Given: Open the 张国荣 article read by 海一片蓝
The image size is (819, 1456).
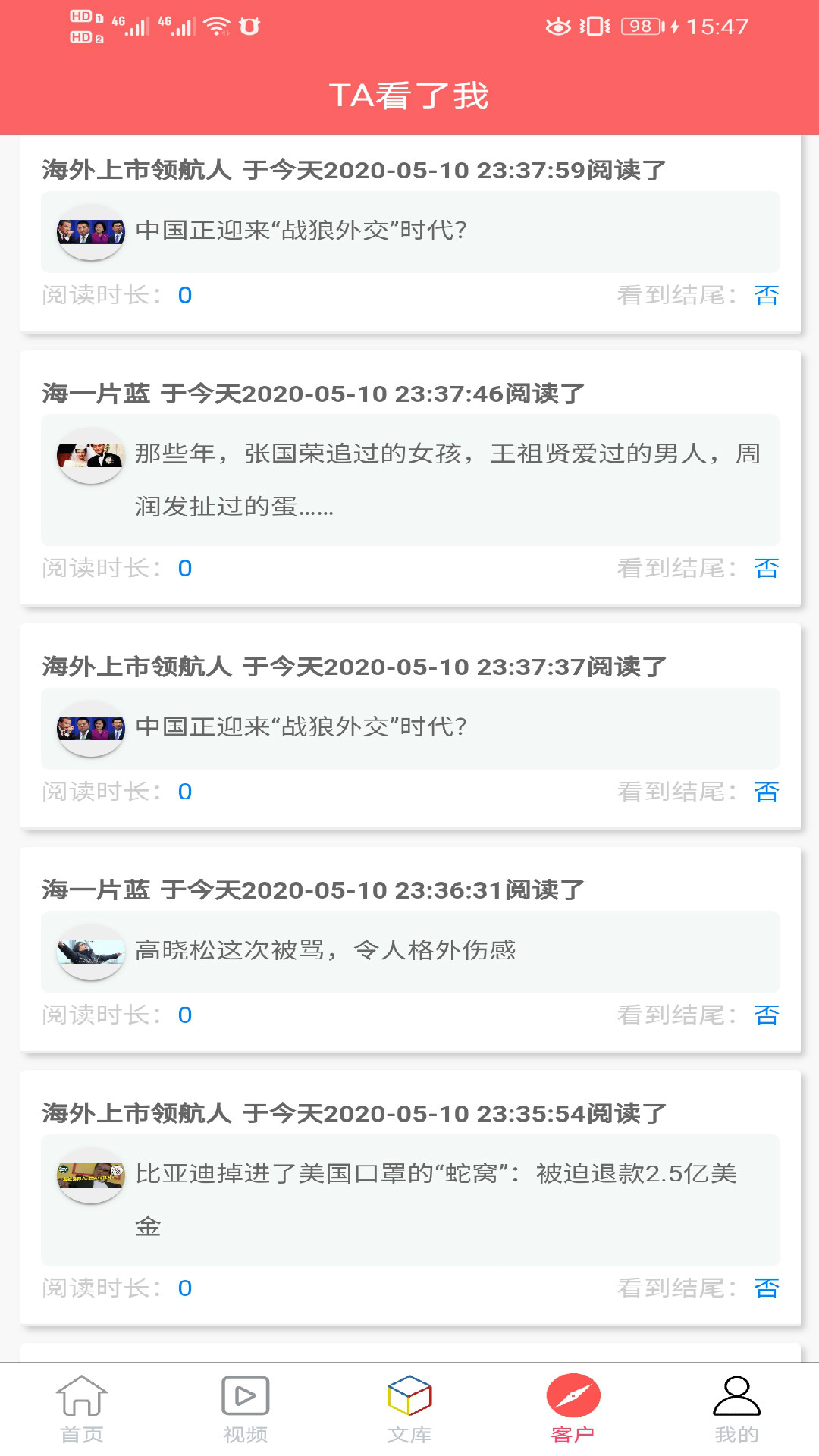Looking at the screenshot, I should coord(409,479).
